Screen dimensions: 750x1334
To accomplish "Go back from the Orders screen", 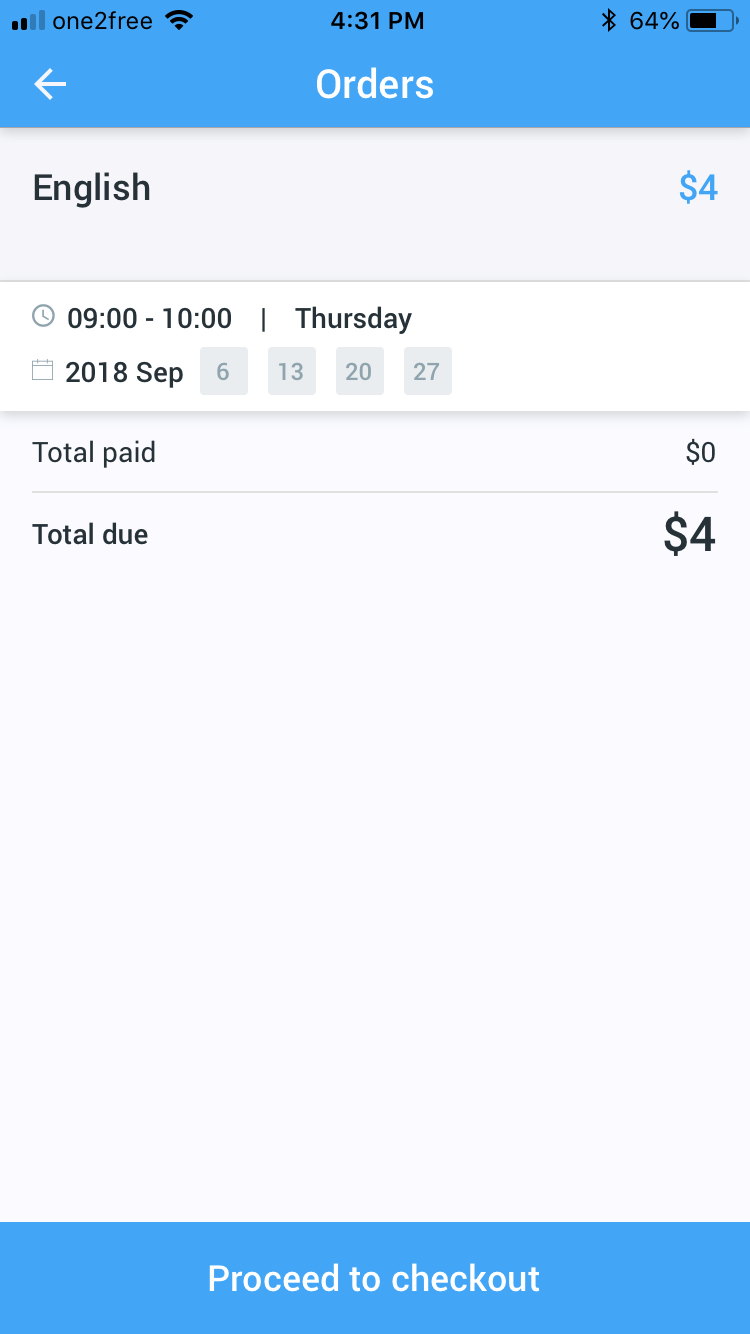I will tap(50, 85).
